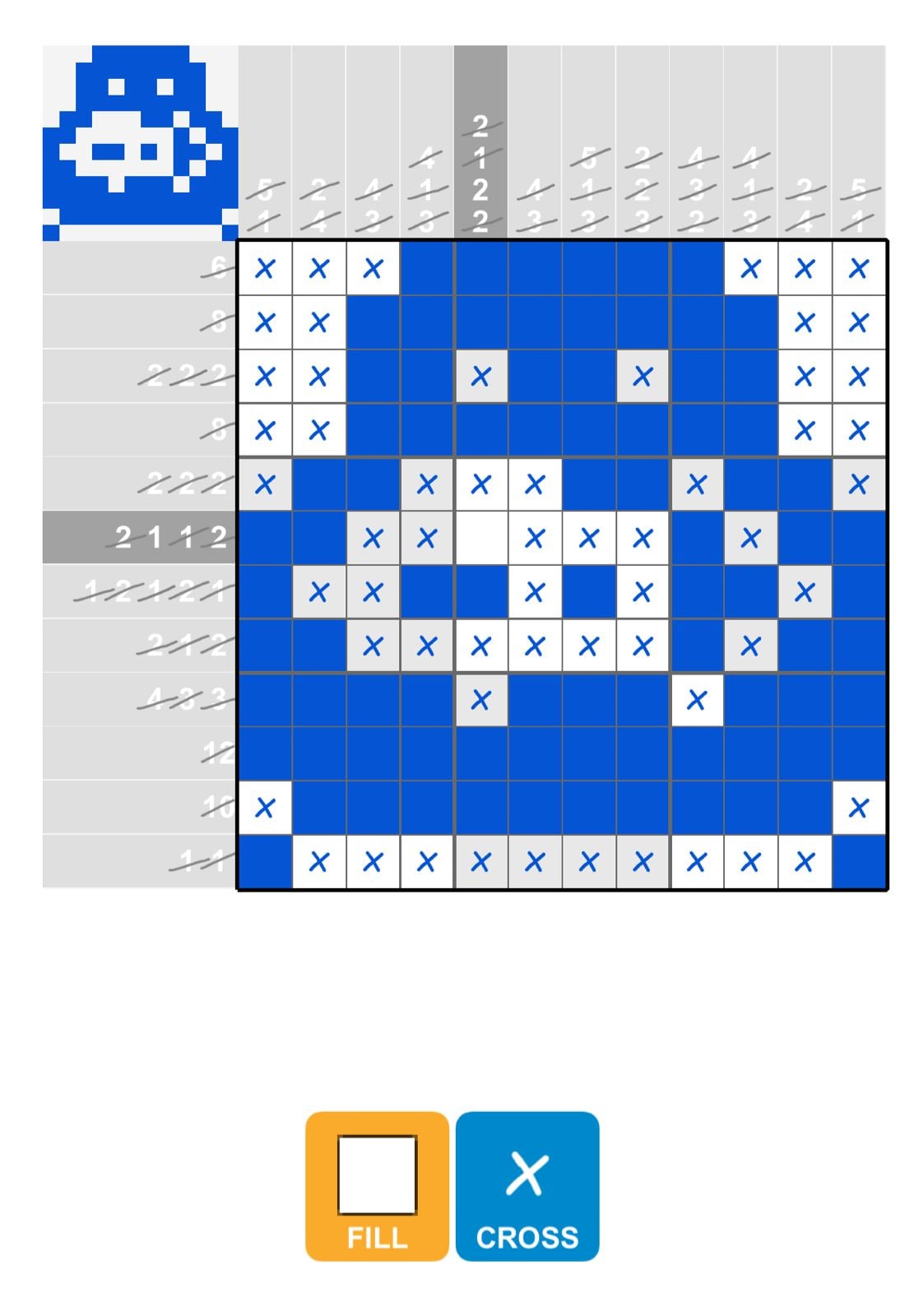Click the blue cell in the bottom-left grid corner

[x=263, y=863]
